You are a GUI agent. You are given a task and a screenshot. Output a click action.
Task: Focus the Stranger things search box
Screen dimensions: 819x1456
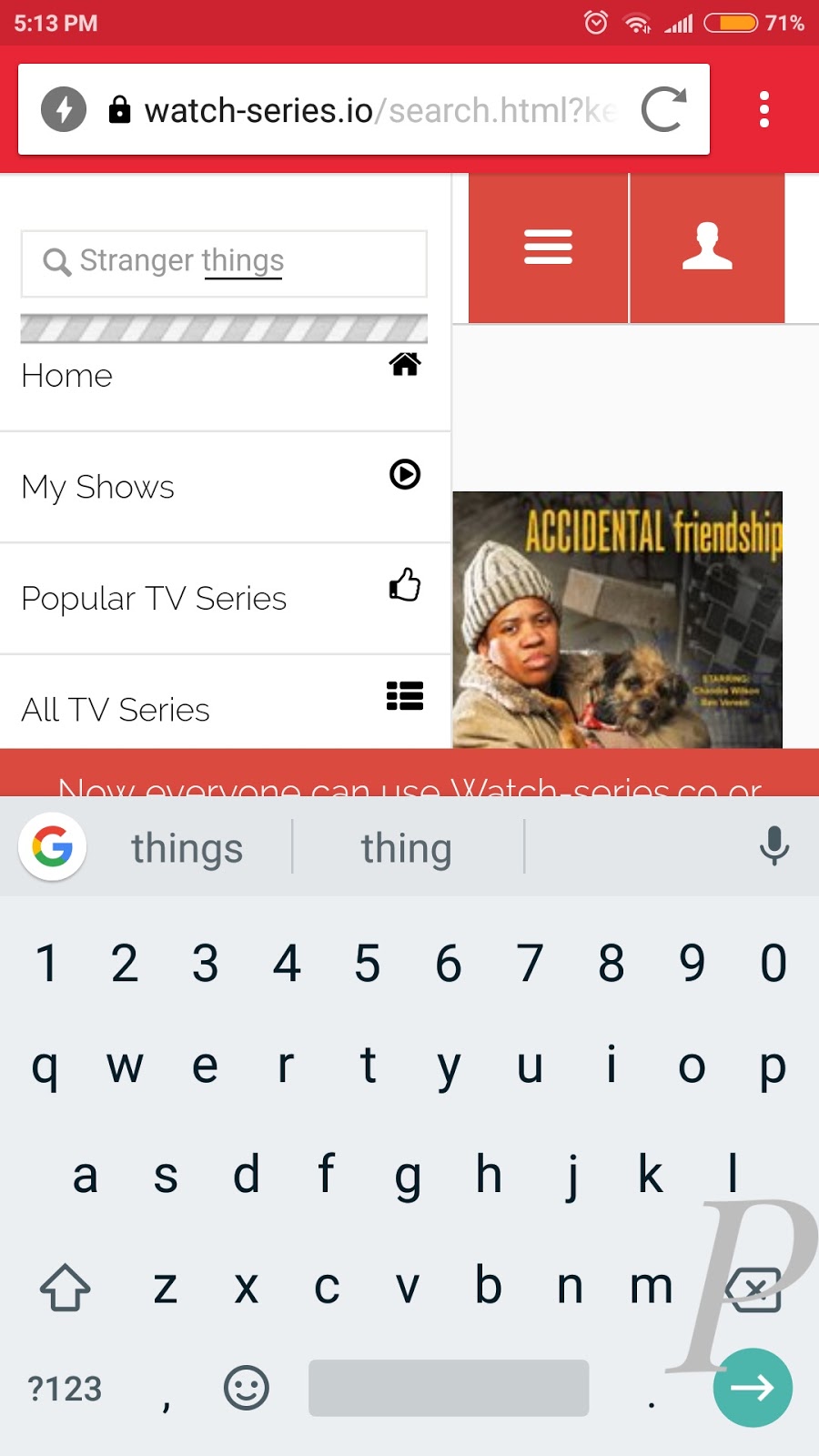[224, 262]
